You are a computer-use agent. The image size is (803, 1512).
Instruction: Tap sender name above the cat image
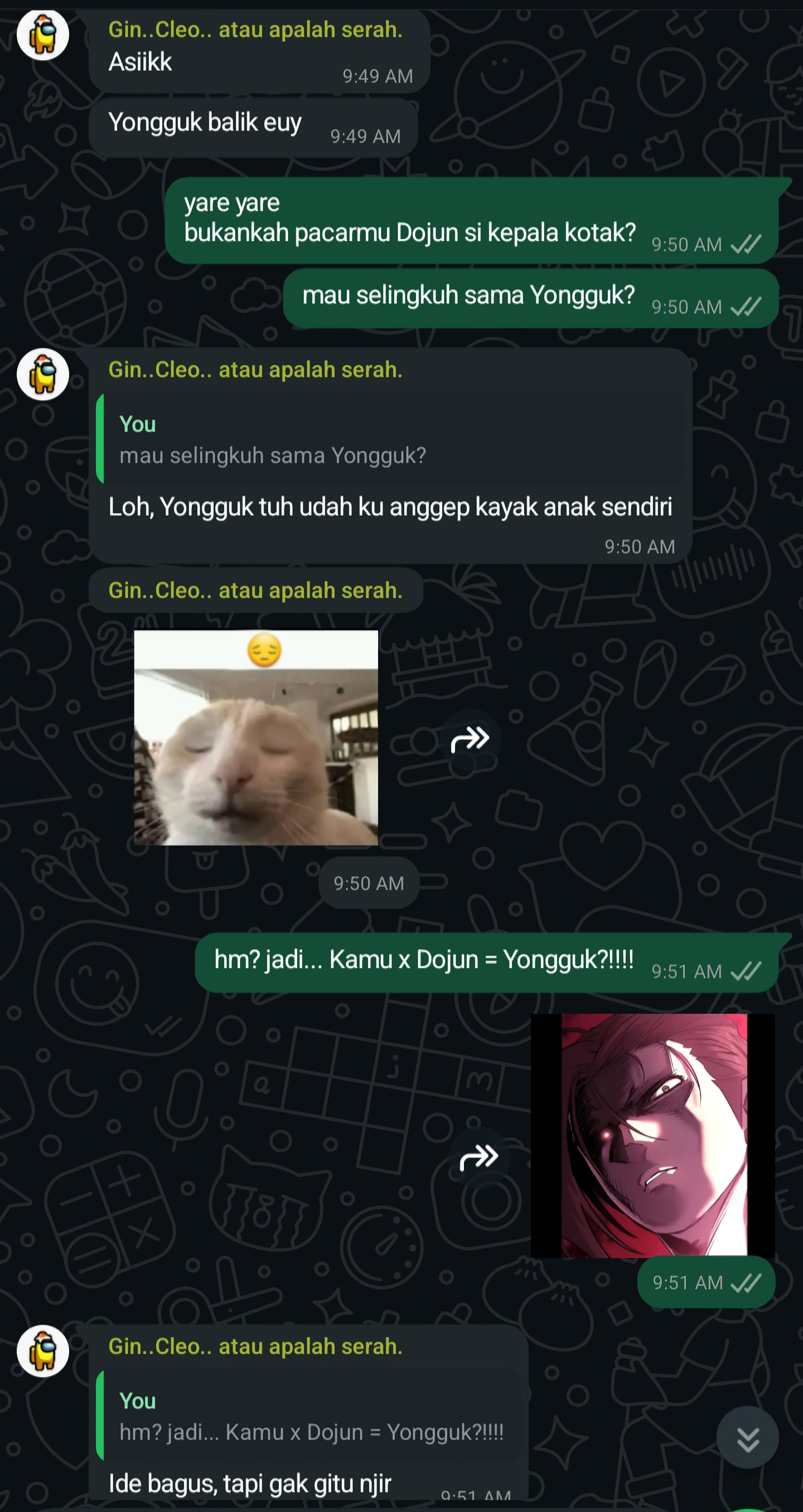tap(255, 590)
